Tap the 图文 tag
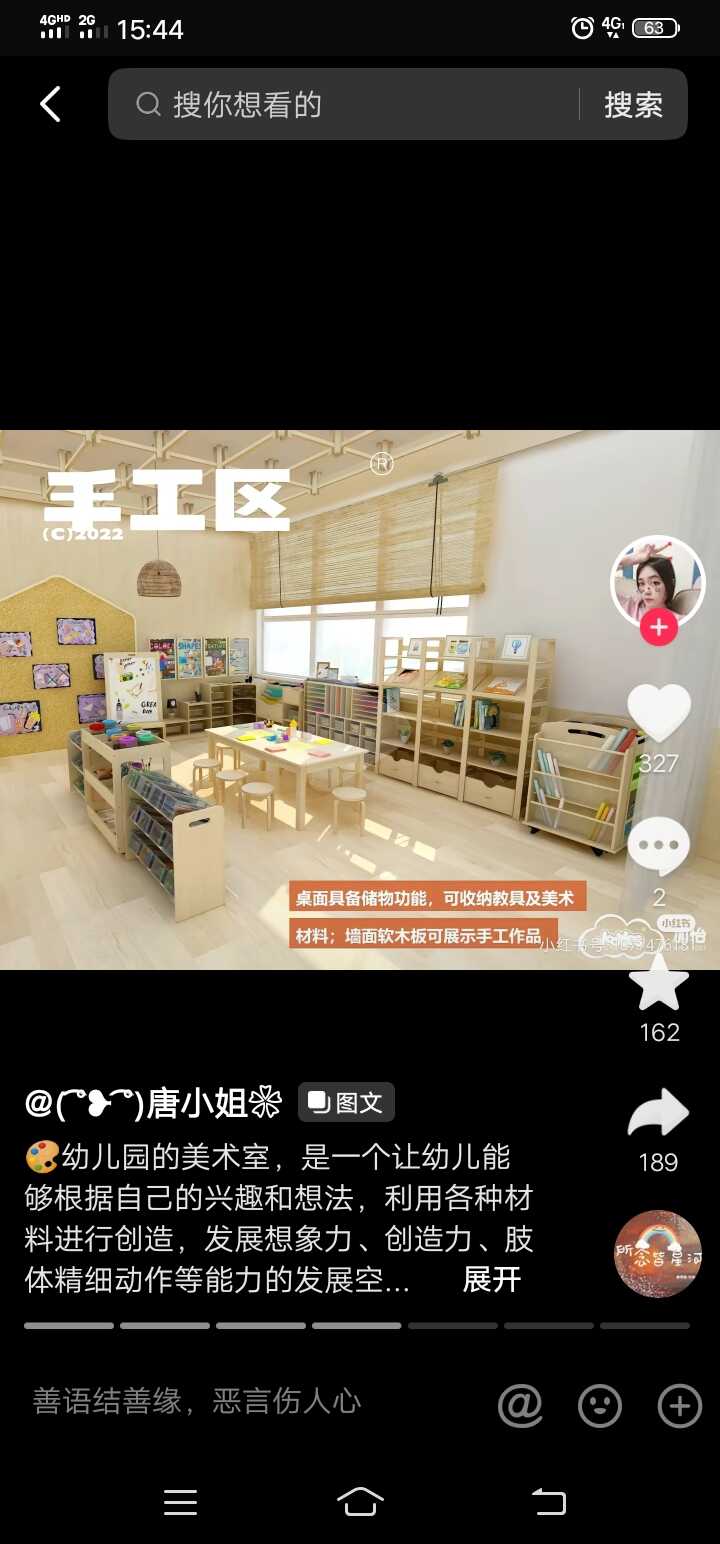 tap(346, 1102)
